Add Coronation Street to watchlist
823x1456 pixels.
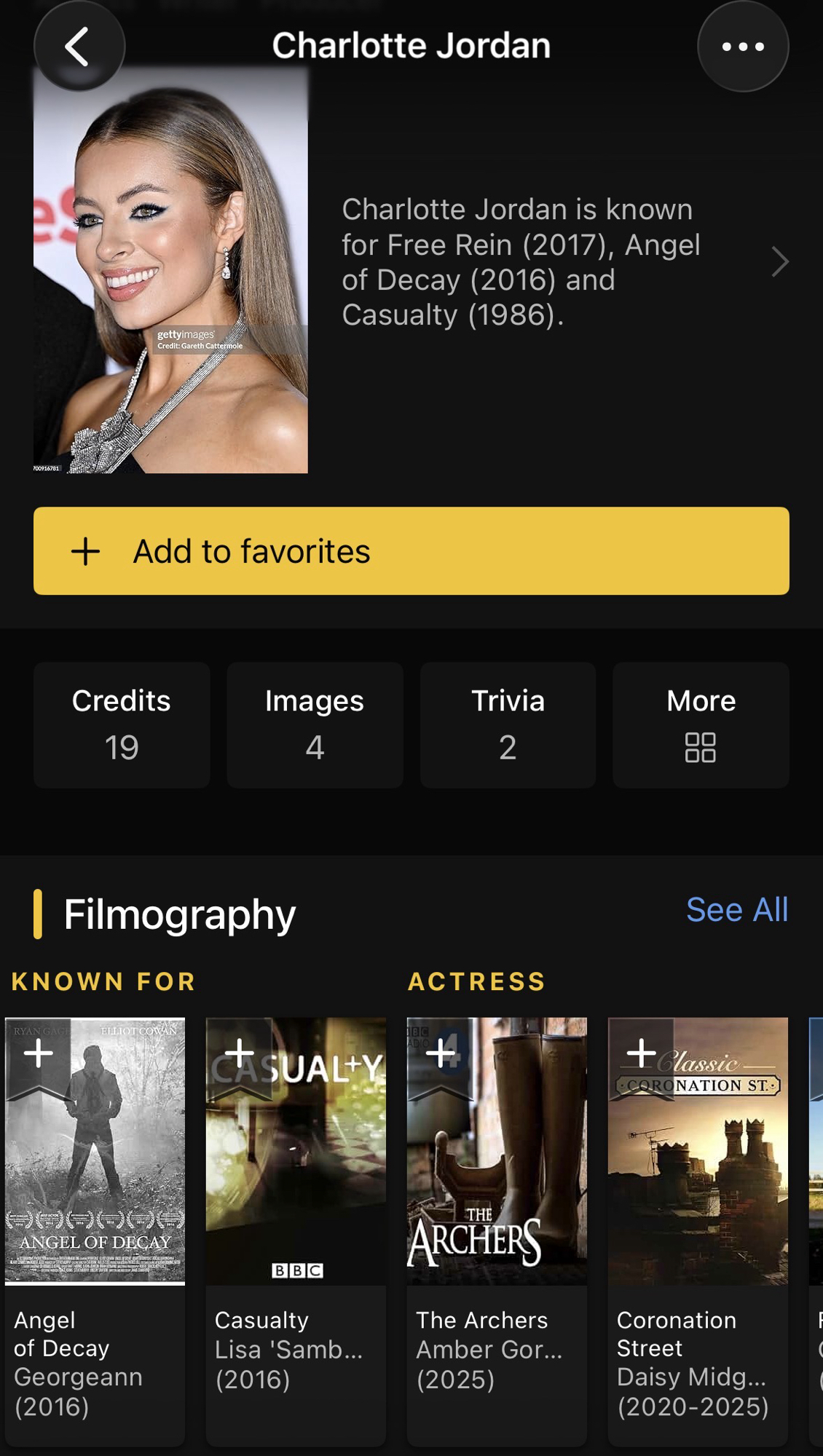[x=641, y=1053]
